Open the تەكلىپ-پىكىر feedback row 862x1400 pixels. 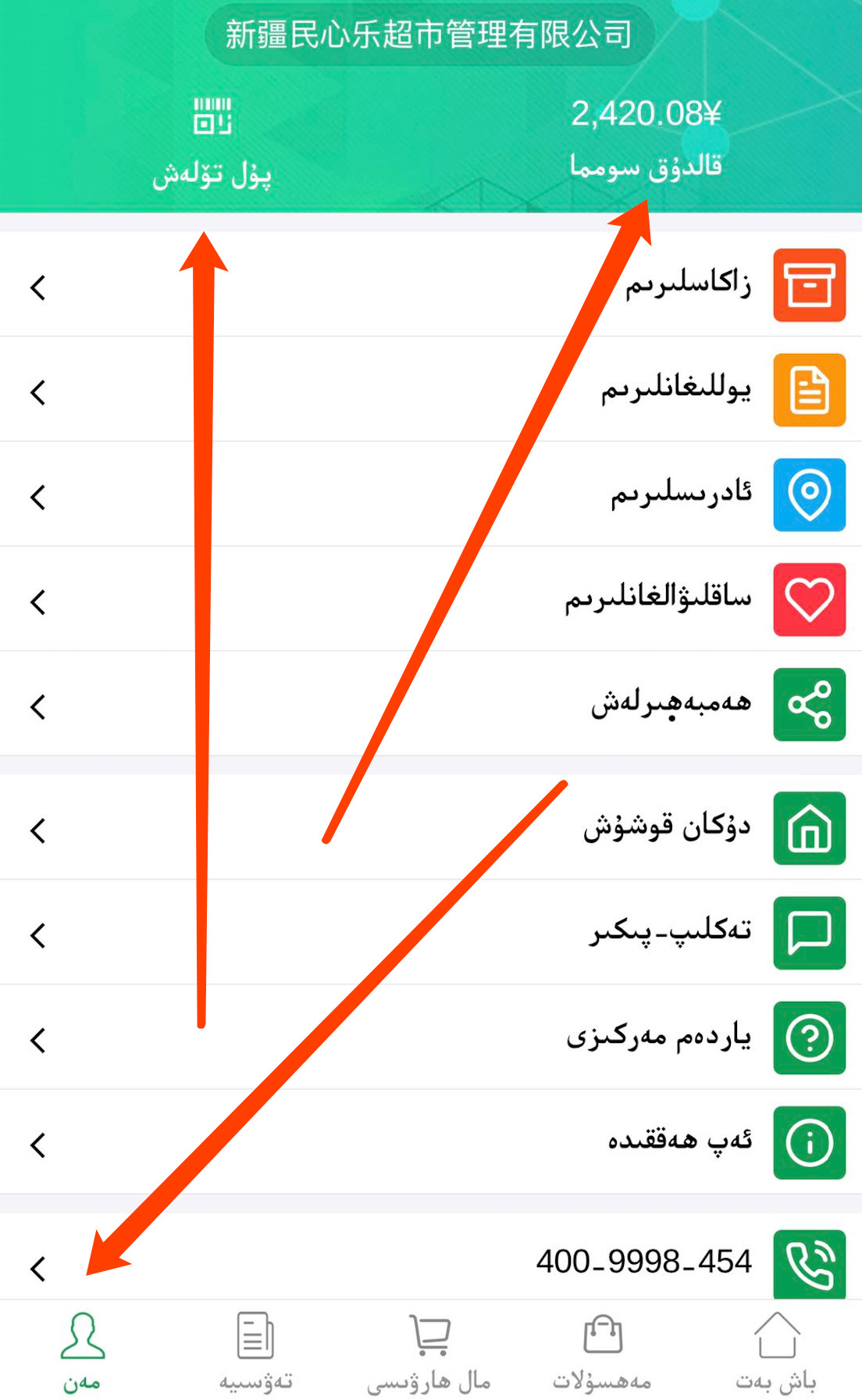[431, 933]
